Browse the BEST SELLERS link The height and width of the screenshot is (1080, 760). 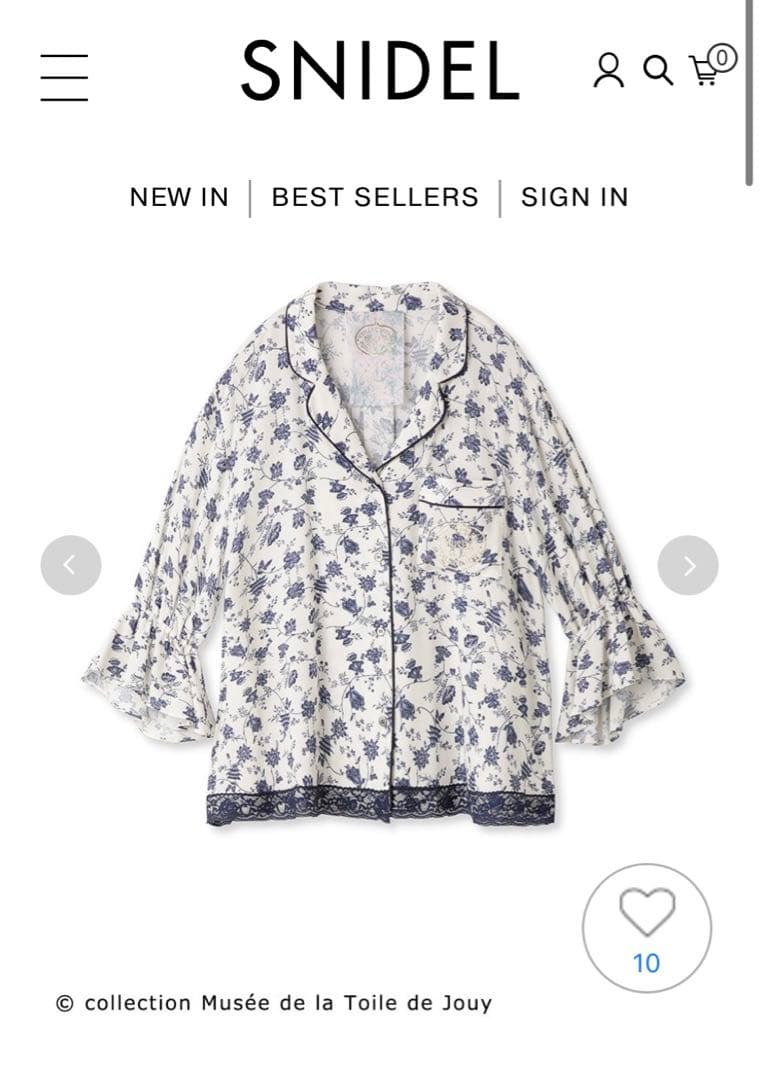pyautogui.click(x=375, y=197)
